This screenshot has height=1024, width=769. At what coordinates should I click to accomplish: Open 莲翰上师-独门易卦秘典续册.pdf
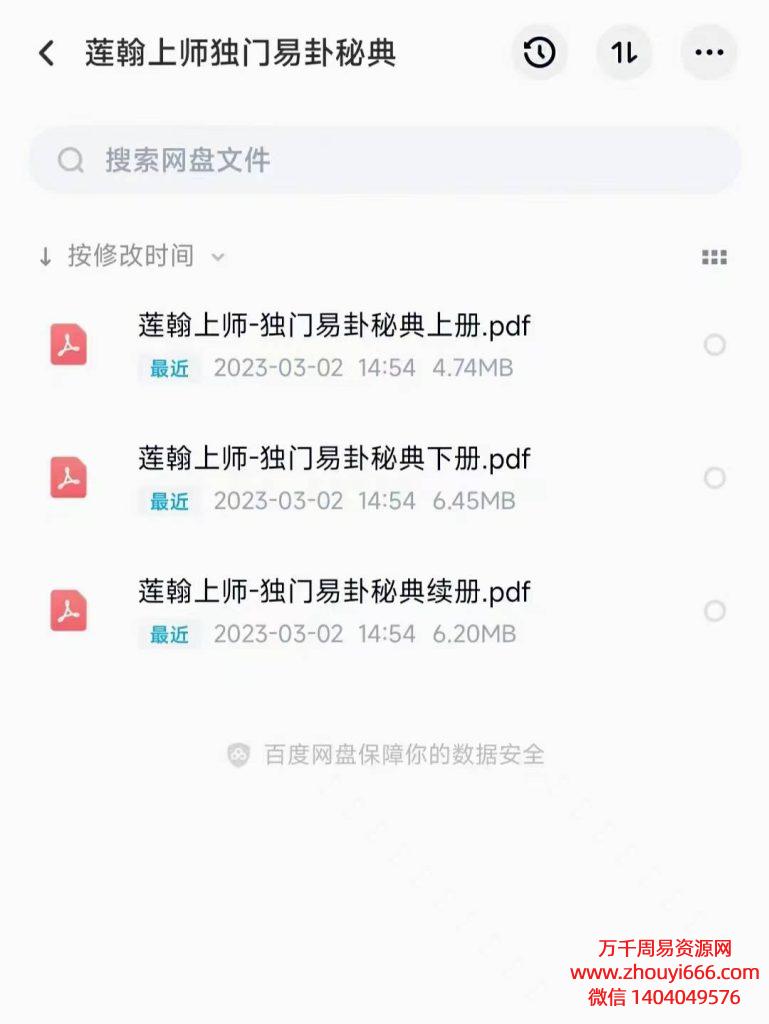pyautogui.click(x=334, y=592)
